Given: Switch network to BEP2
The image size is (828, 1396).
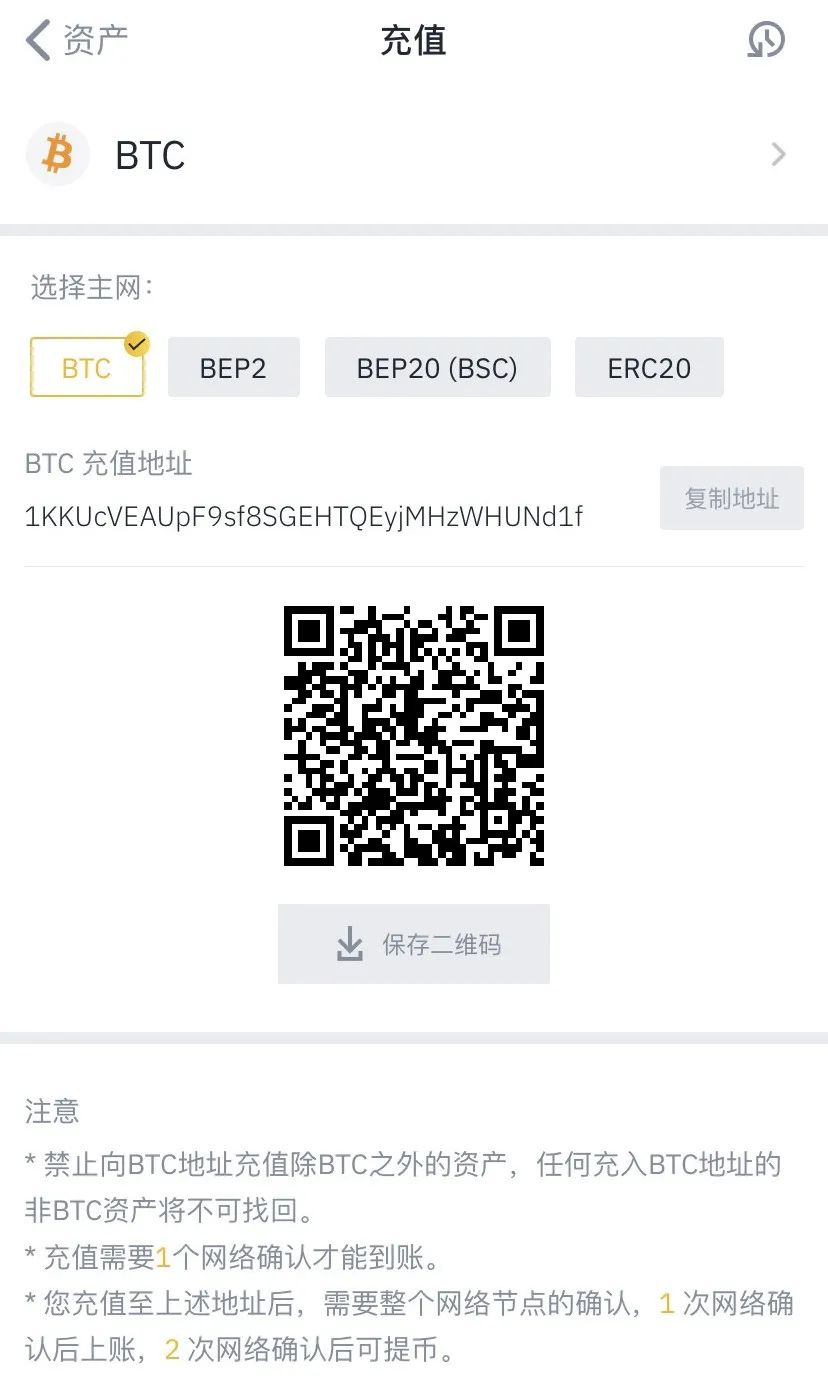Looking at the screenshot, I should pyautogui.click(x=233, y=367).
